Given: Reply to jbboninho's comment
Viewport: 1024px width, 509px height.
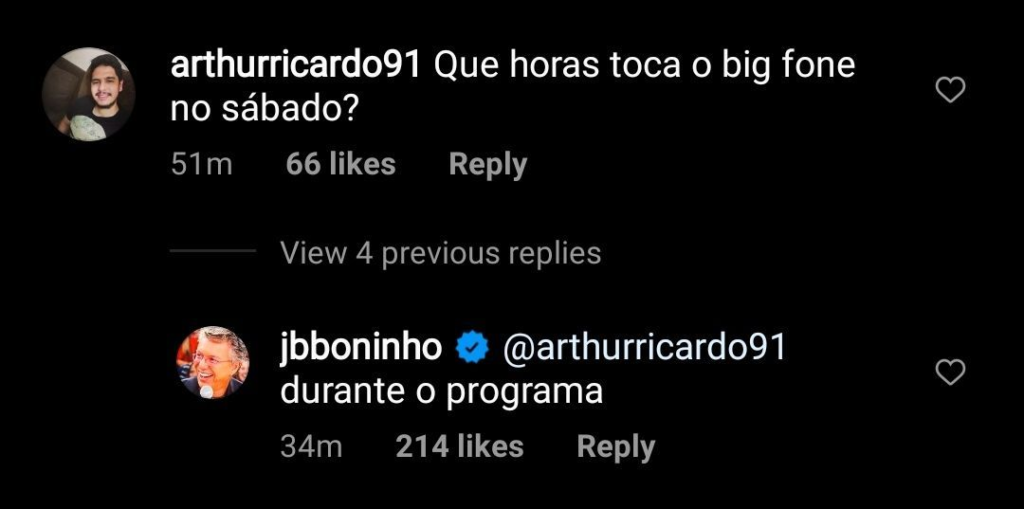Looking at the screenshot, I should (615, 446).
